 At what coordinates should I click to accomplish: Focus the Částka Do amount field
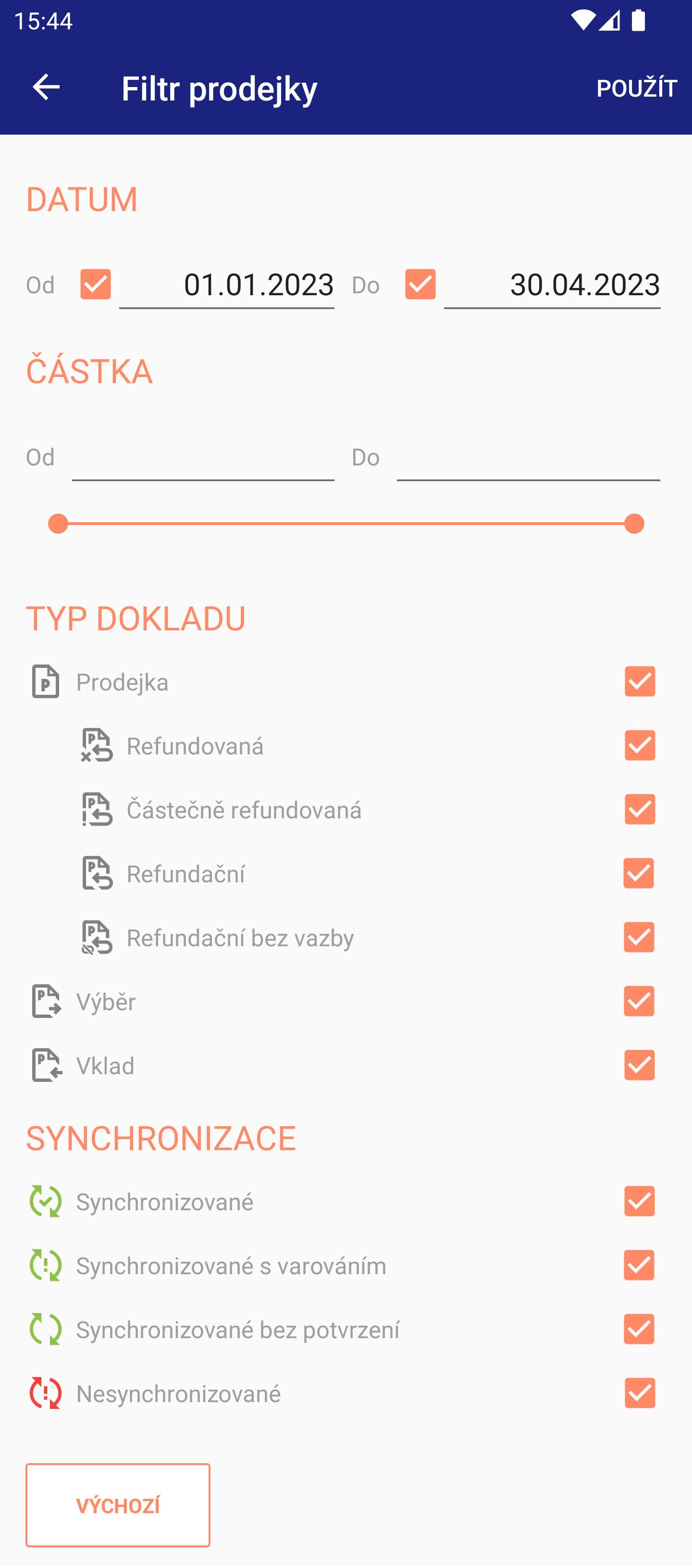pos(529,458)
